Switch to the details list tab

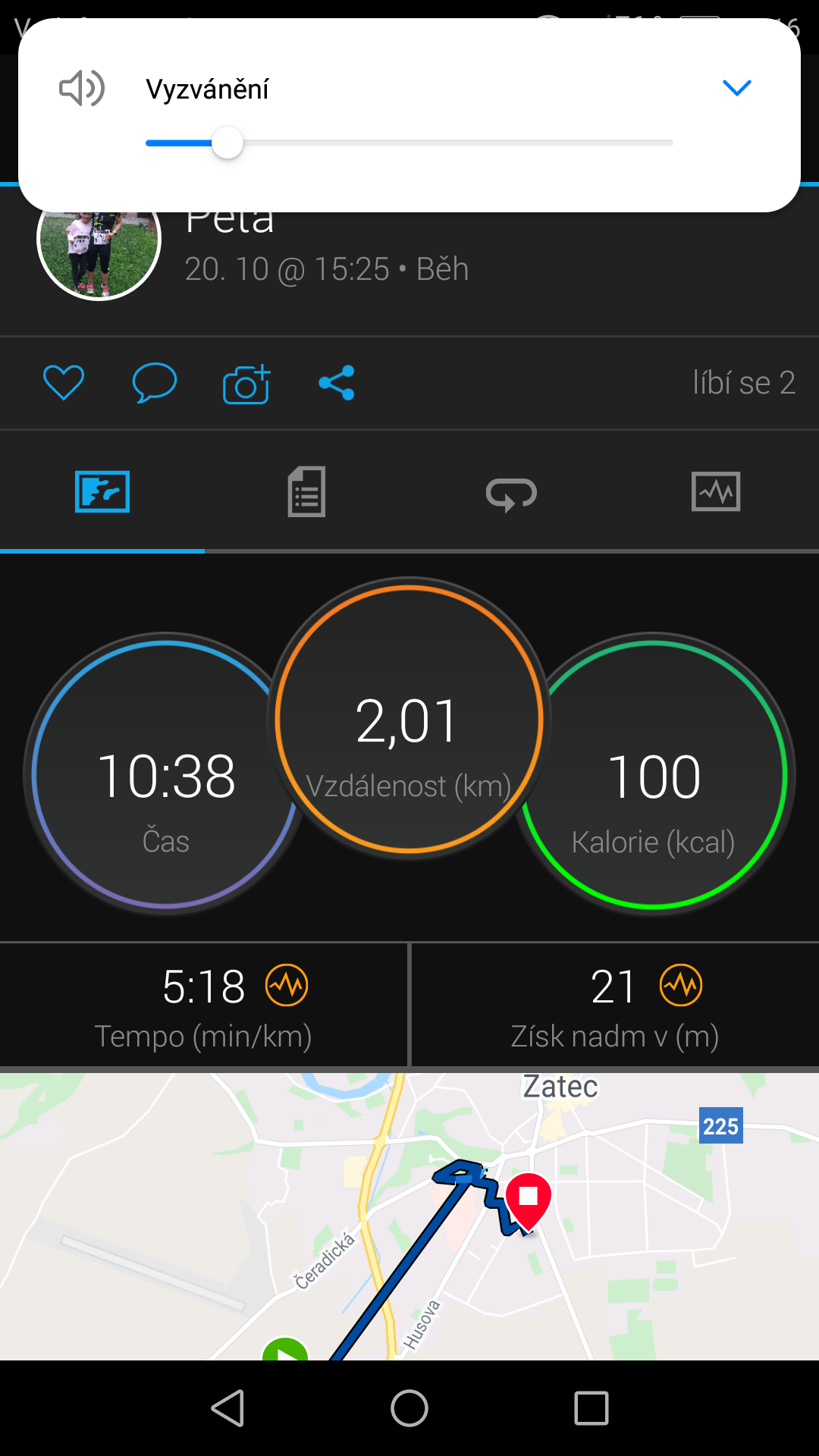(x=307, y=492)
